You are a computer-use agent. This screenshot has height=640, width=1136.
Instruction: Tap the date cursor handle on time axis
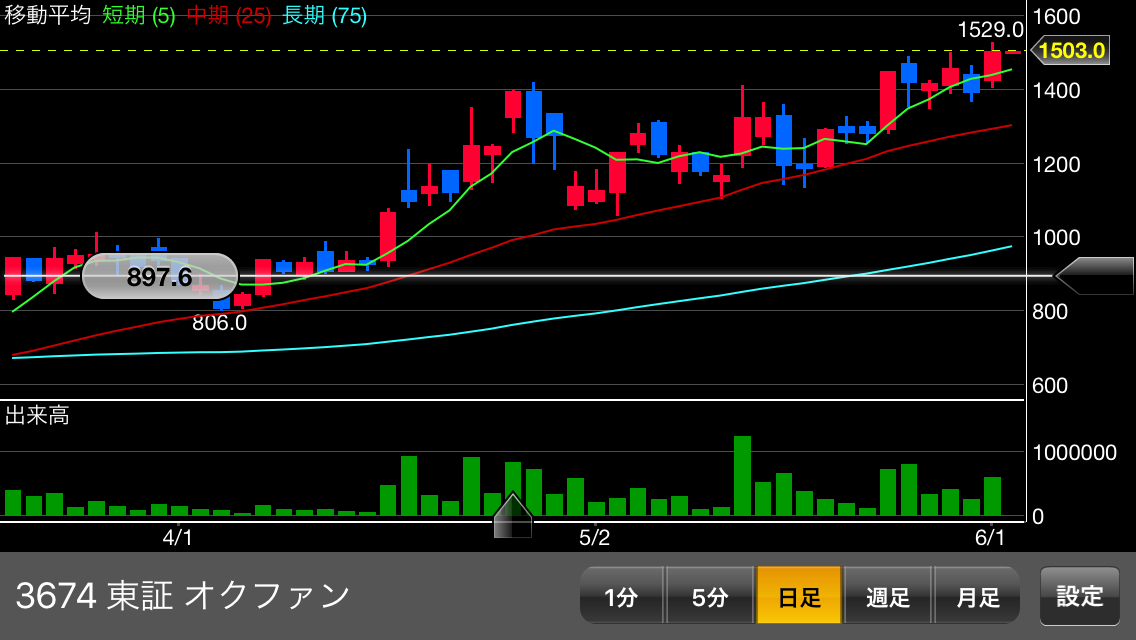(x=512, y=516)
